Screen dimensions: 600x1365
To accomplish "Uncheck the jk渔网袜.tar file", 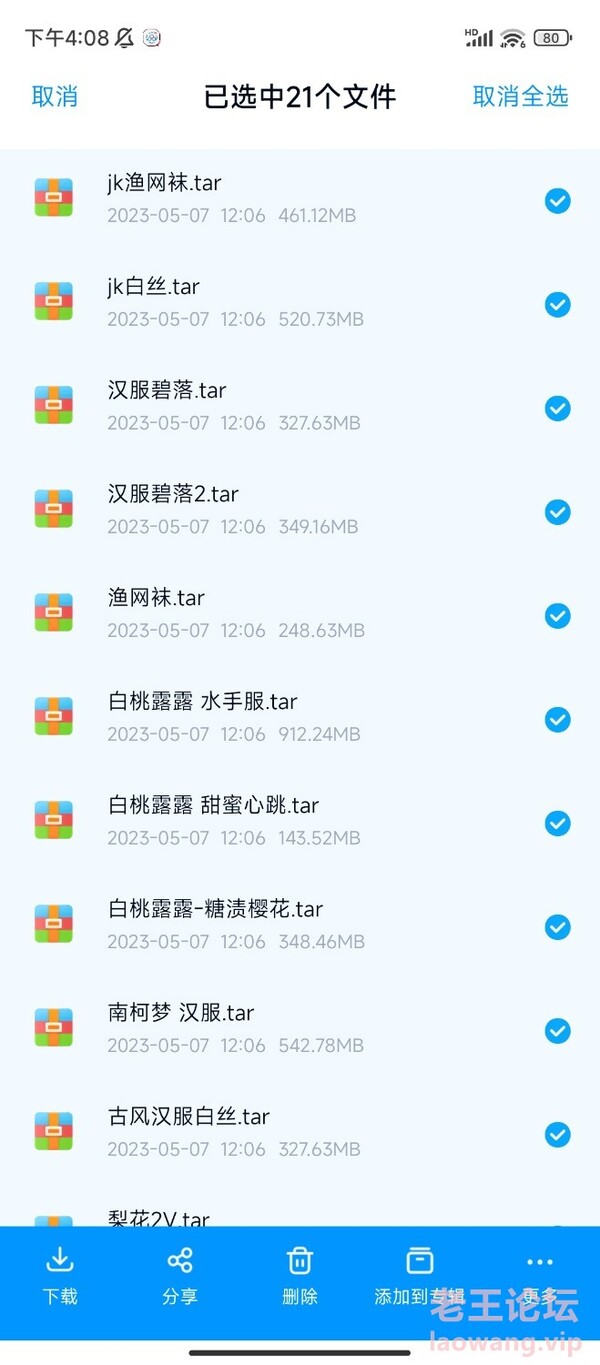I will pyautogui.click(x=557, y=201).
